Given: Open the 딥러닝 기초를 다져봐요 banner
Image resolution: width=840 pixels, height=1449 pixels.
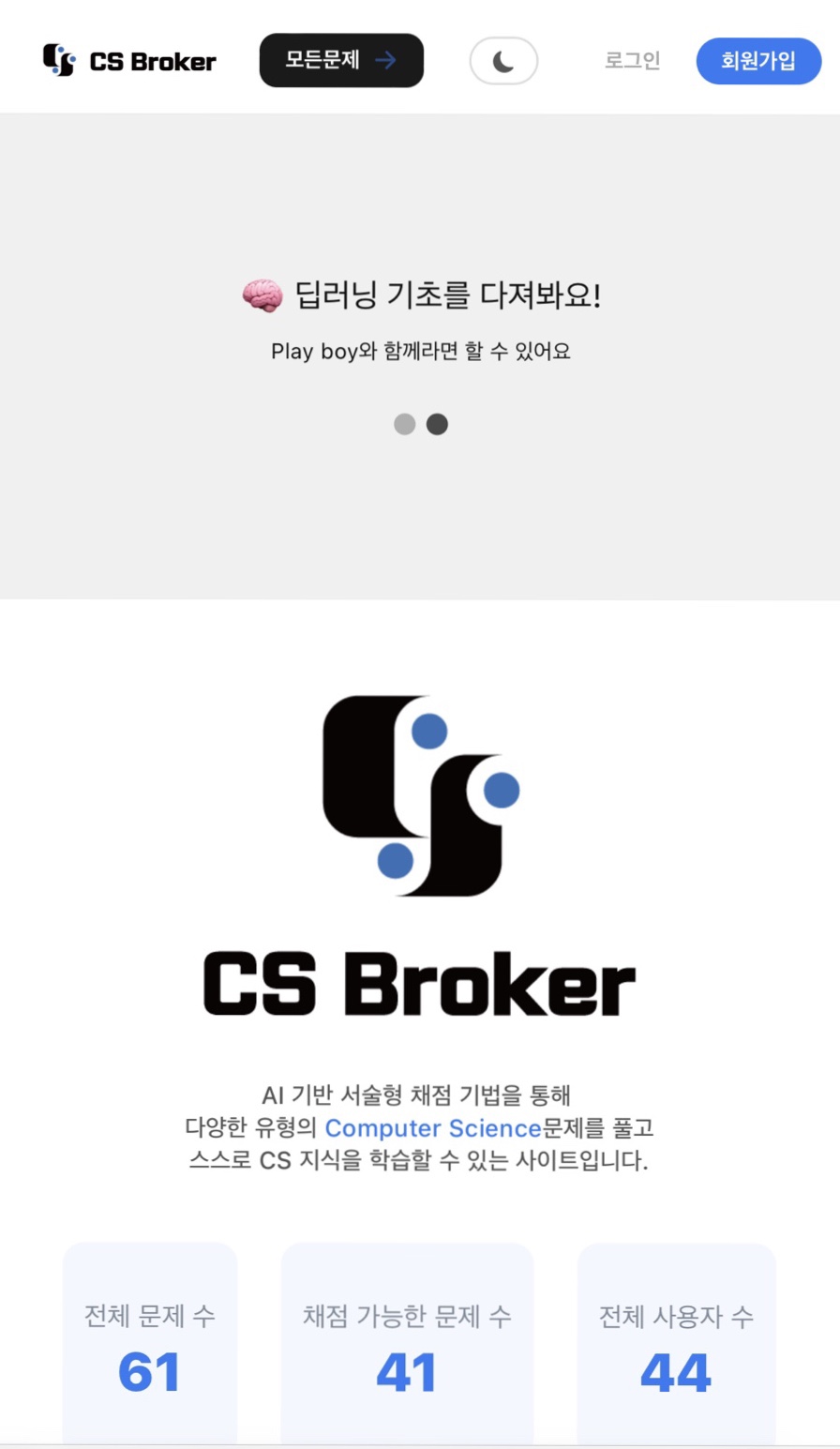Looking at the screenshot, I should [x=420, y=298].
